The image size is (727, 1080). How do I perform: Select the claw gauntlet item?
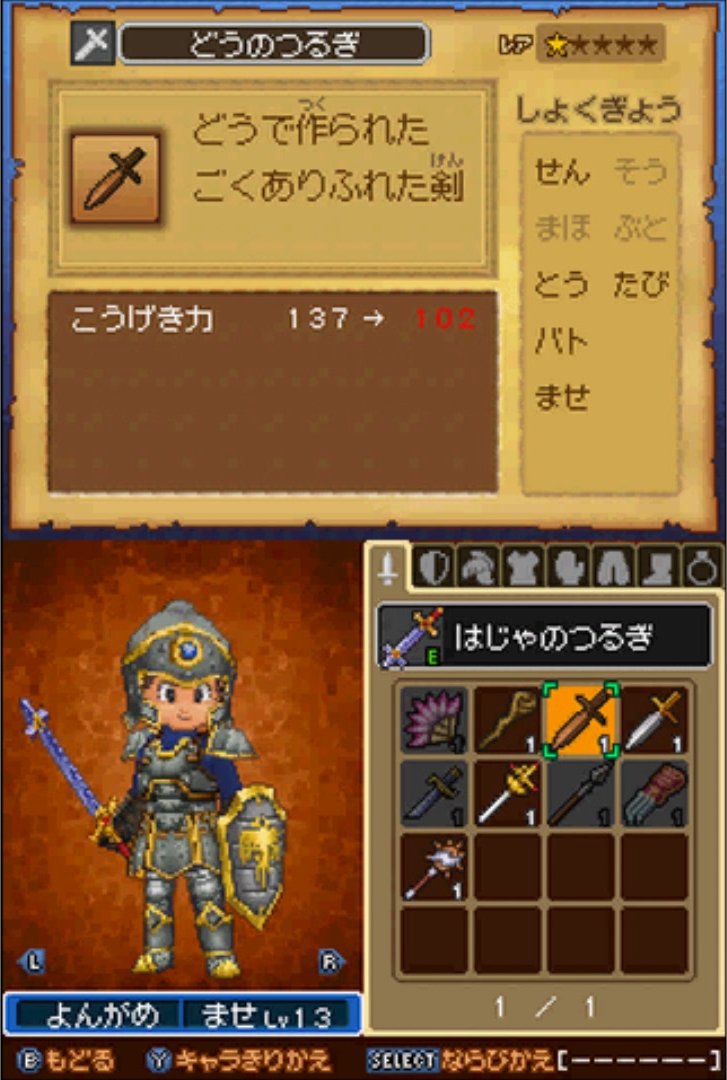tap(655, 793)
